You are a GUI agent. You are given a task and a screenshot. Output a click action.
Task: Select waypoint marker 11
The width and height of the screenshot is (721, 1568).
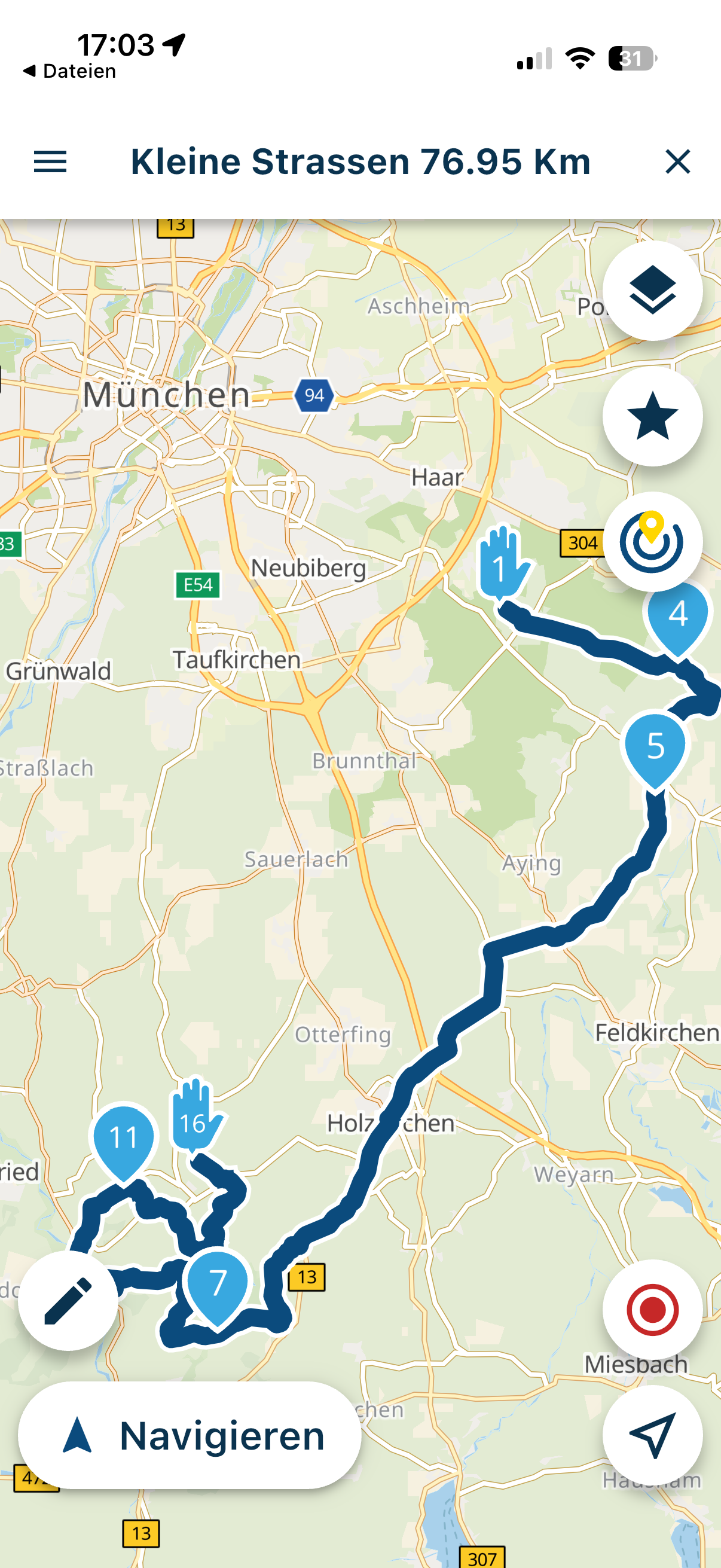[x=124, y=1137]
